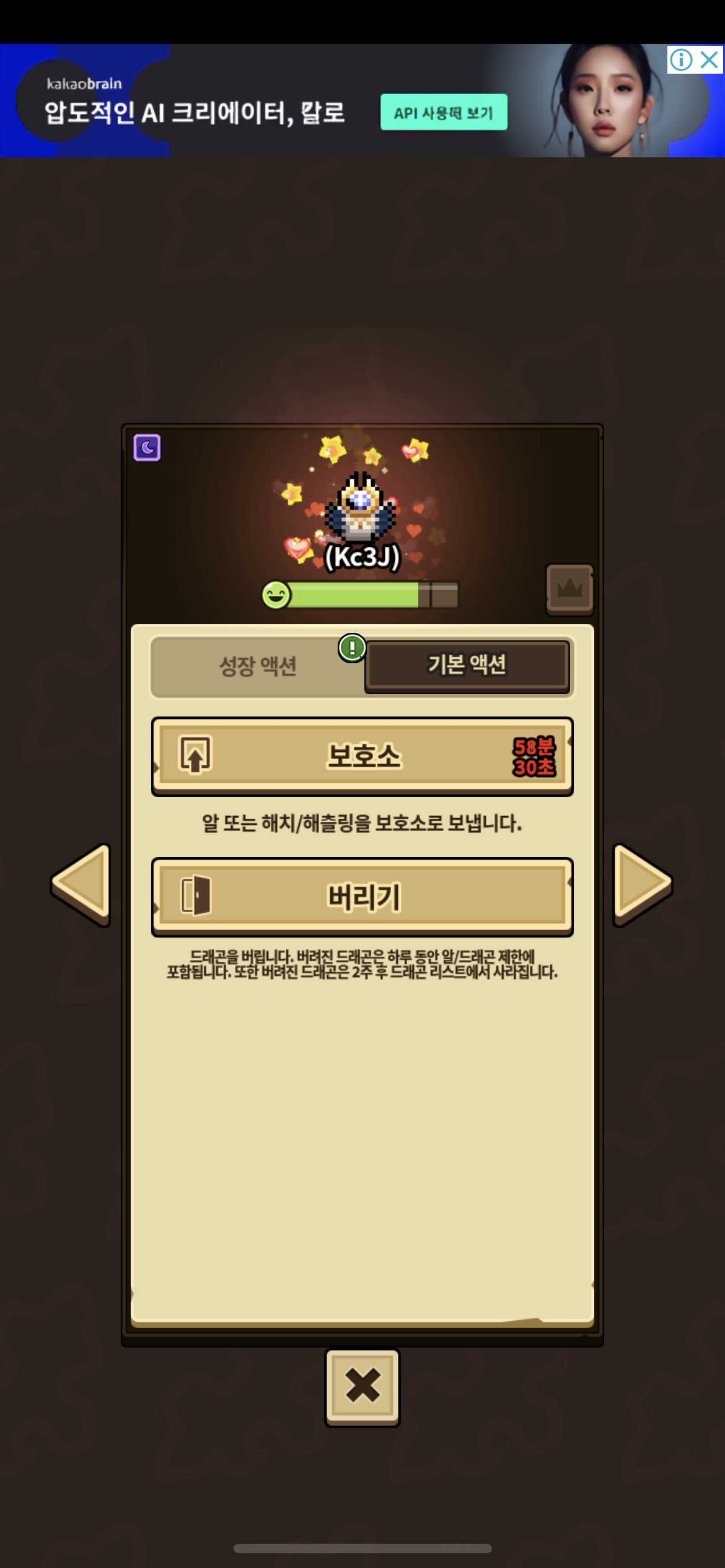
Task: Go to the next dragon with right arrow
Action: [x=643, y=884]
